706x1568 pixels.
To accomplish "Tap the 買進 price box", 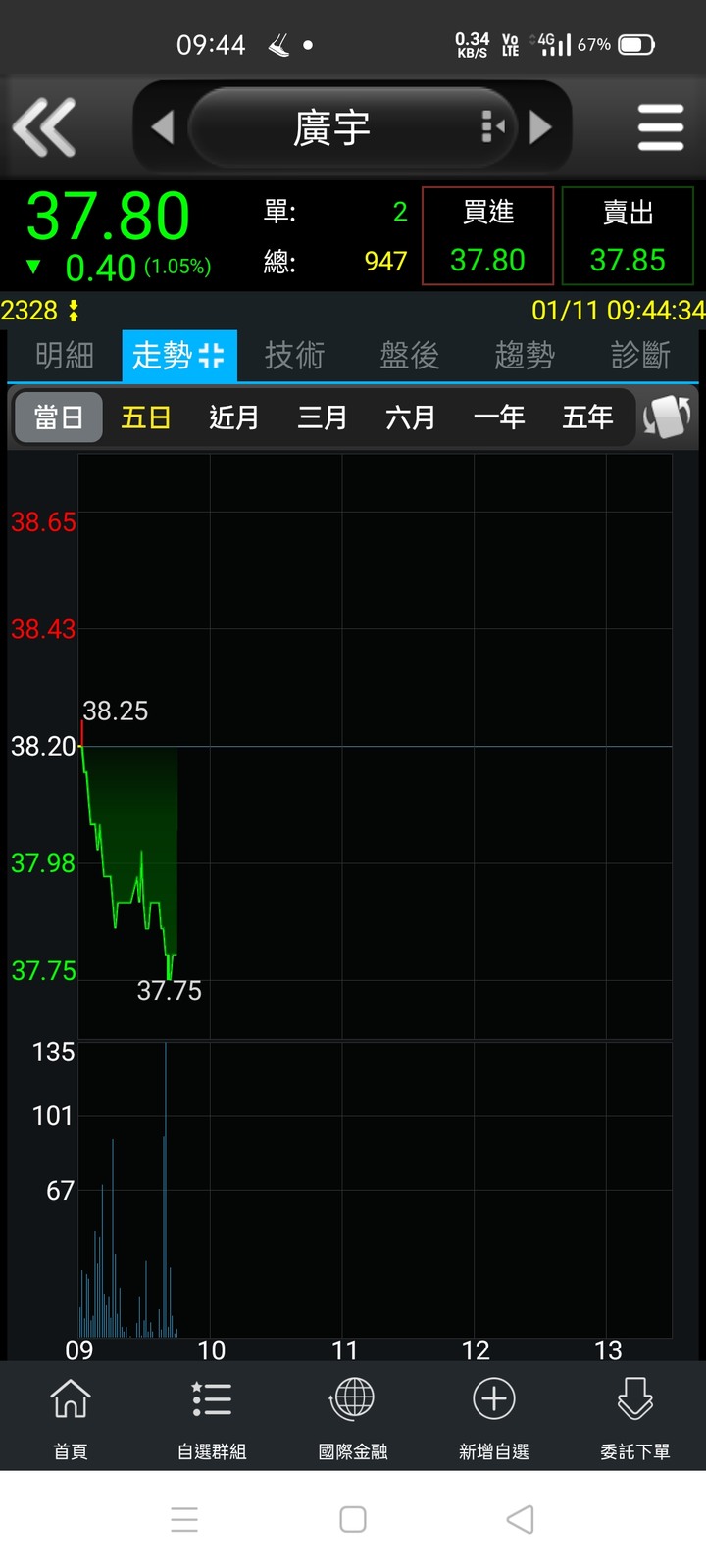I will (x=487, y=236).
